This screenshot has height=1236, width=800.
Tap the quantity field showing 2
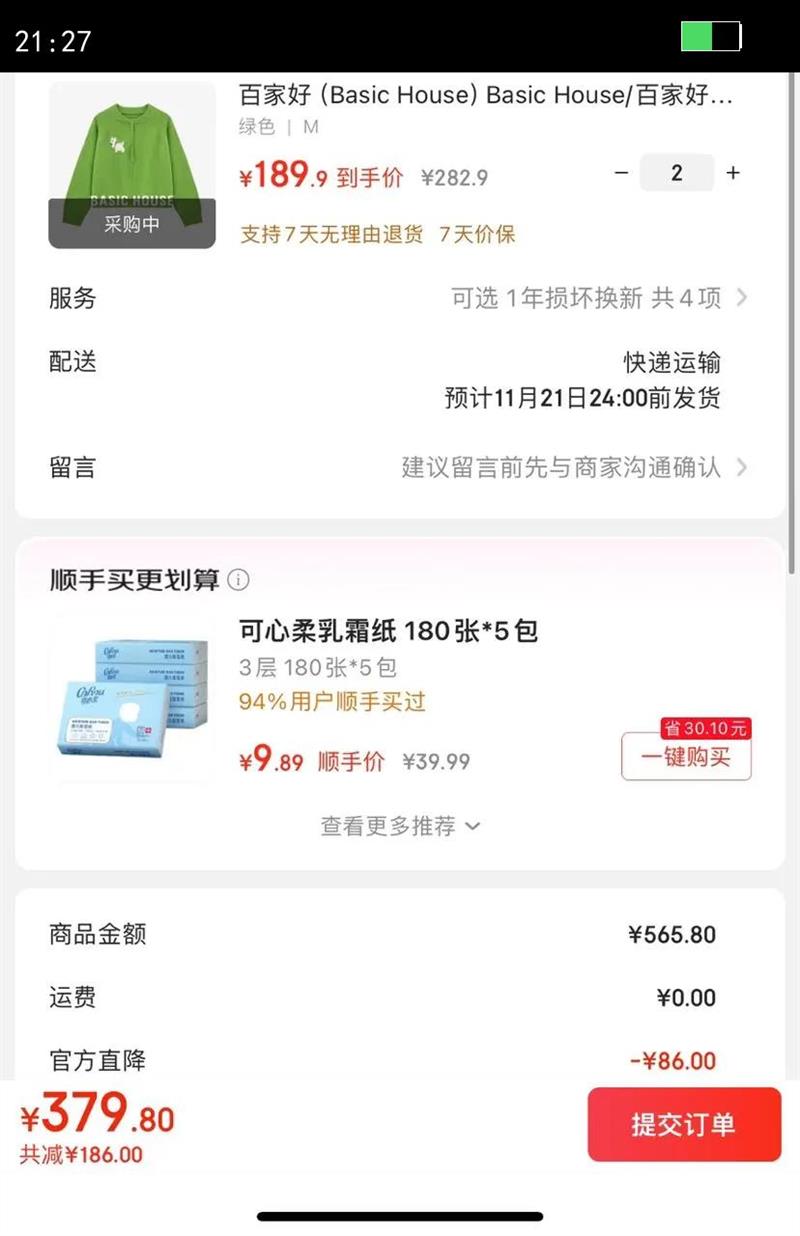[677, 173]
